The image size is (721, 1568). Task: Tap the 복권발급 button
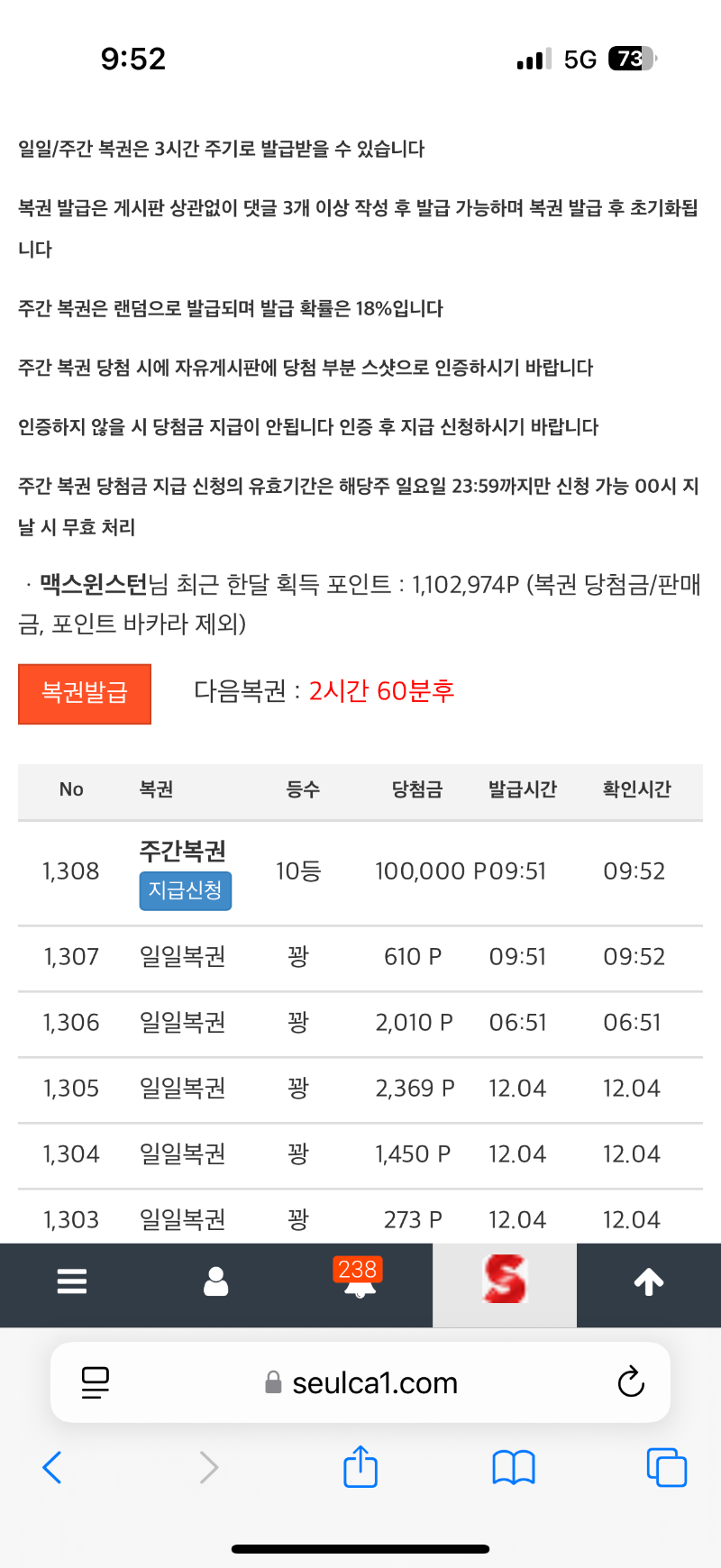click(x=85, y=694)
